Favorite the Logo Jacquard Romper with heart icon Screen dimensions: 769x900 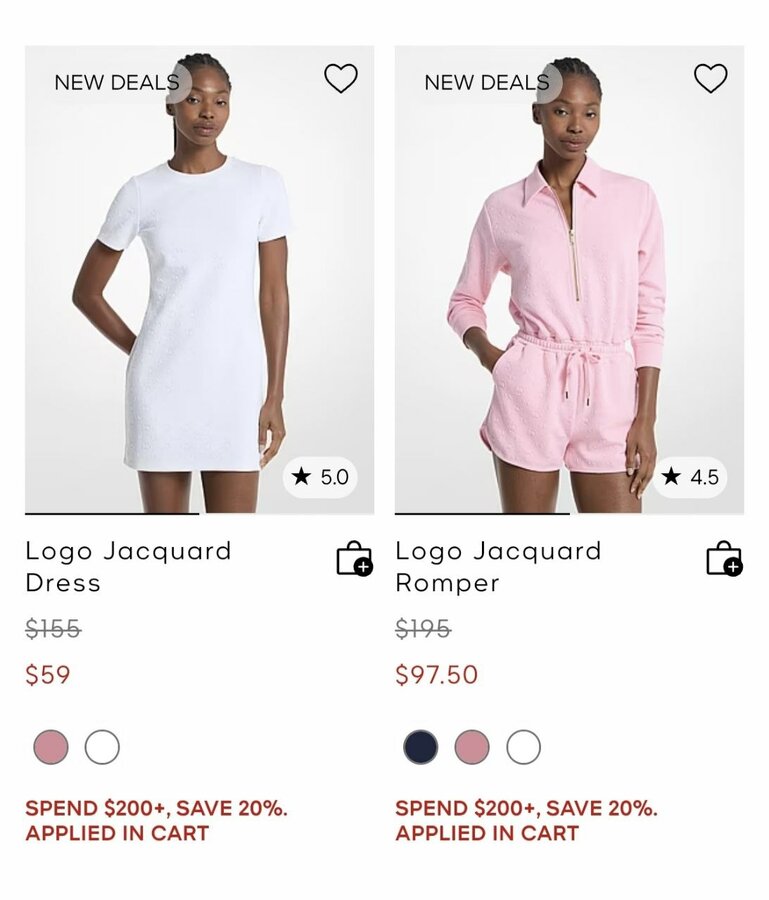point(710,78)
